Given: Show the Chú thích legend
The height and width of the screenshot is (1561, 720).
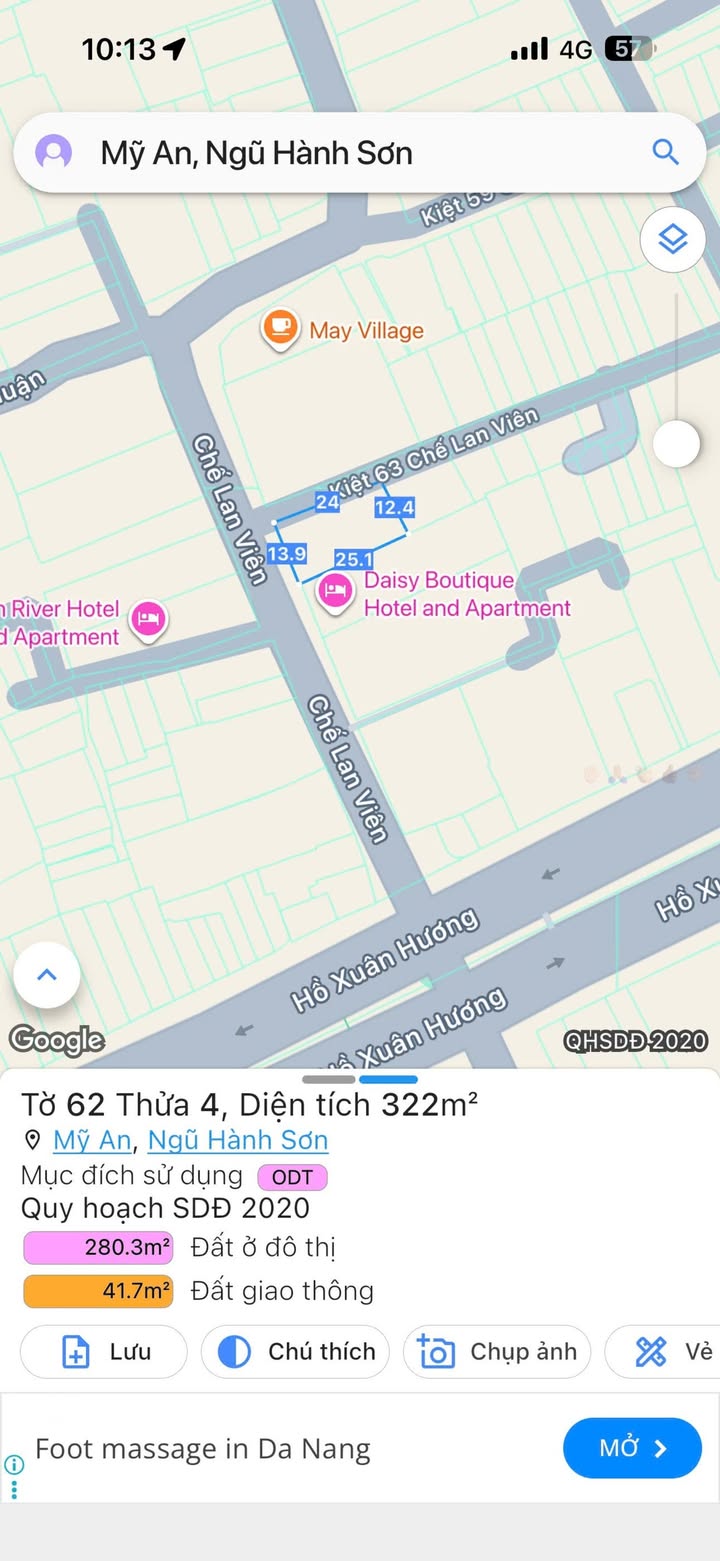Looking at the screenshot, I should (295, 1352).
